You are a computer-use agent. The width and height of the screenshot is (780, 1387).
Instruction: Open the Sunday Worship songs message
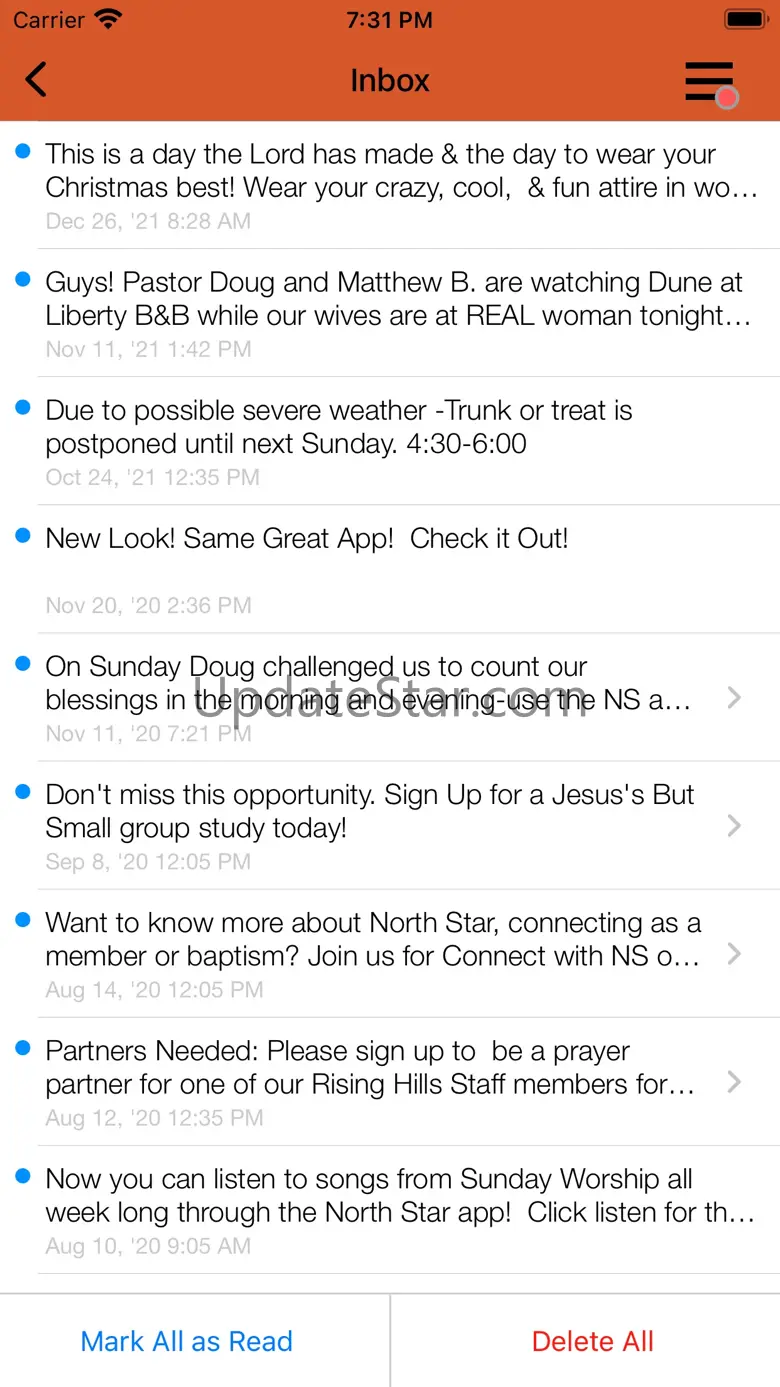390,1209
